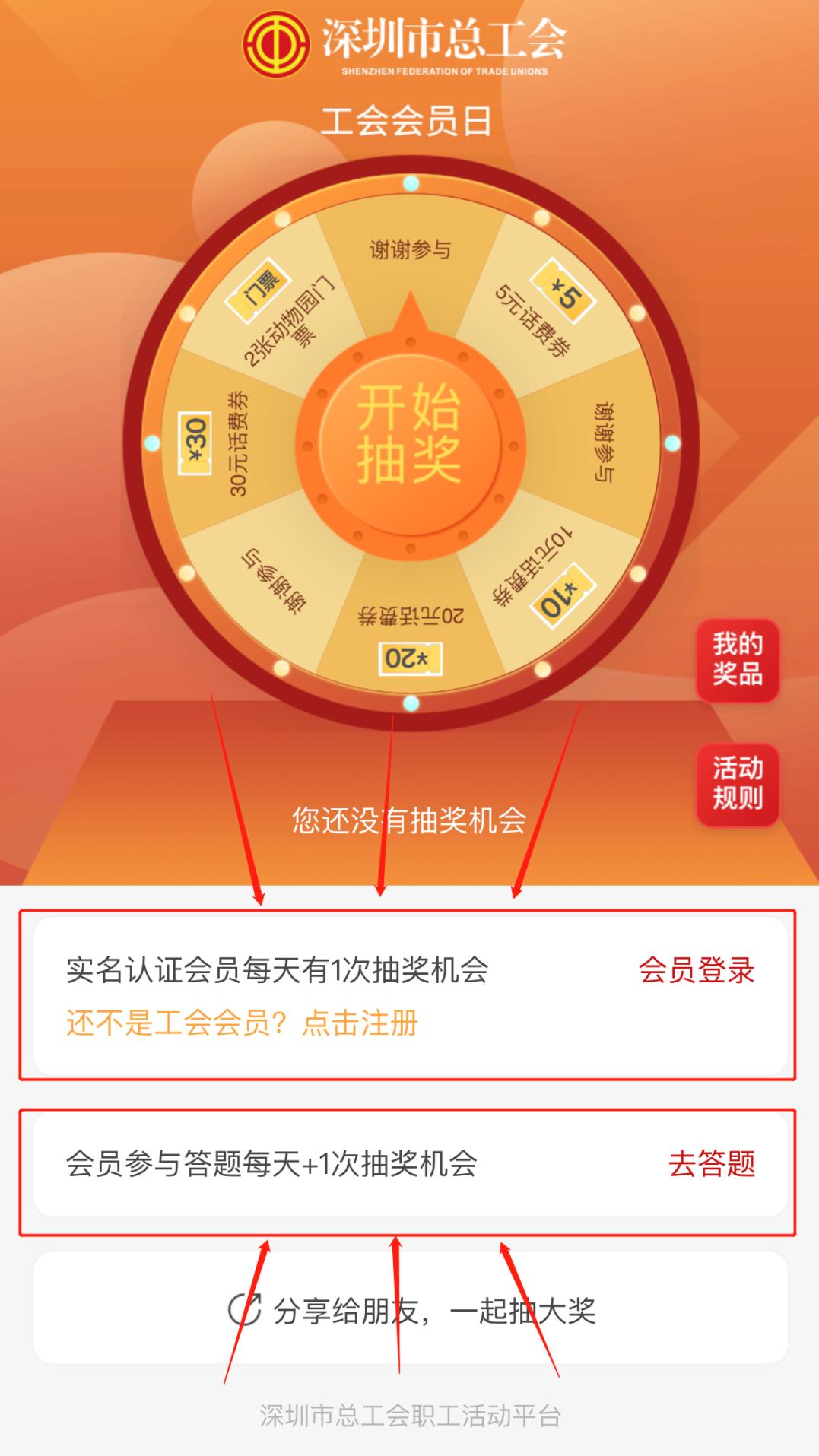Screen dimensions: 819x1456
Task: Tap the 开始抽奖 button on the wheel
Action: tap(410, 435)
